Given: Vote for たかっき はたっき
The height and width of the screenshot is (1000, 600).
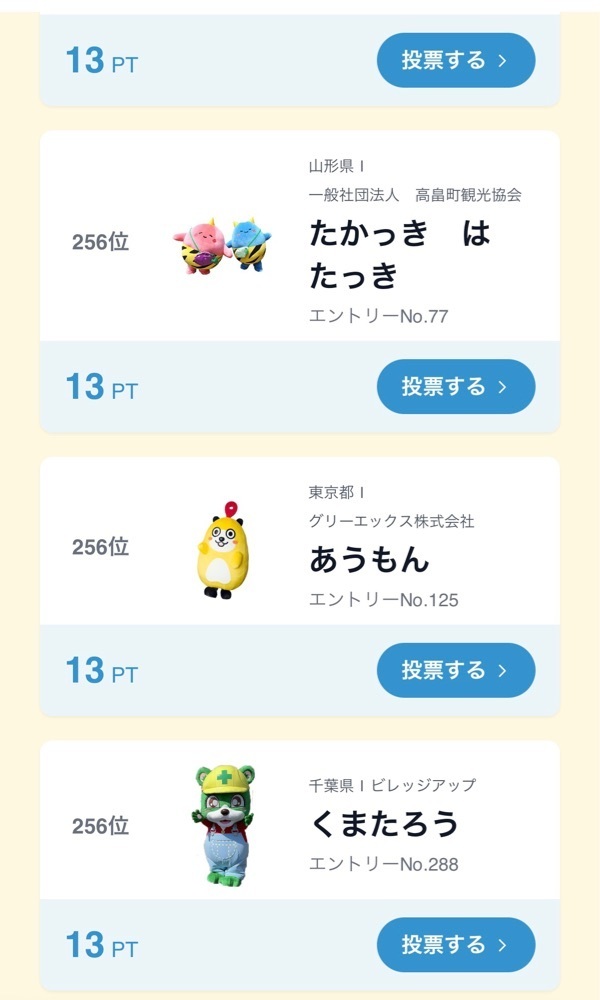Looking at the screenshot, I should pyautogui.click(x=456, y=387).
